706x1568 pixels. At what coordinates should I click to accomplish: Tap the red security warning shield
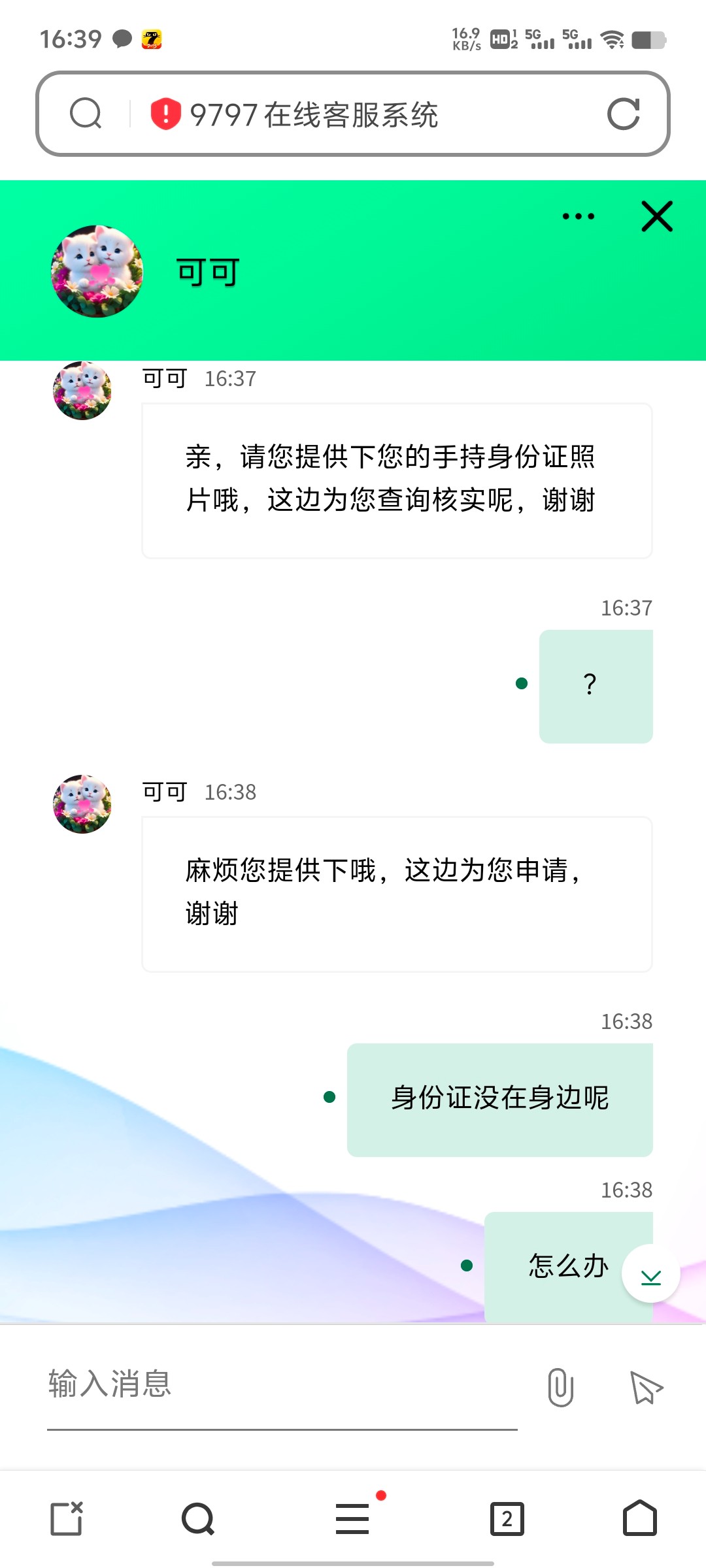(x=165, y=114)
